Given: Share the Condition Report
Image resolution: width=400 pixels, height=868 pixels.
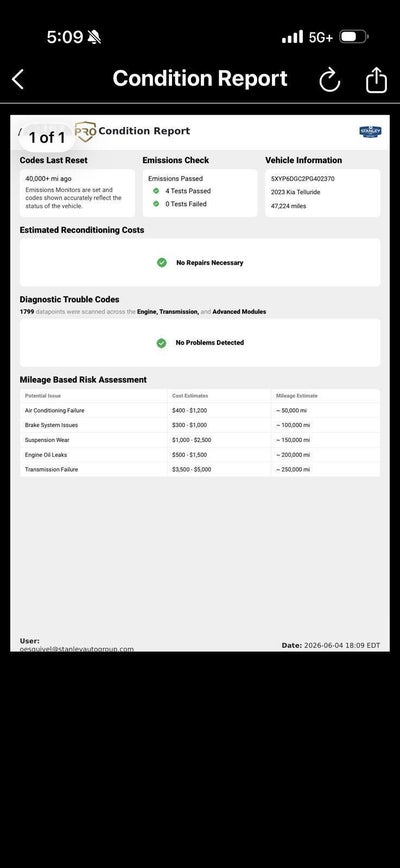Looking at the screenshot, I should point(376,79).
